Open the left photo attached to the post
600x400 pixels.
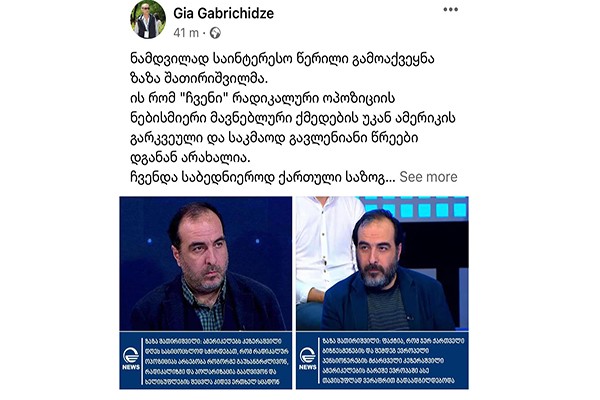(206, 290)
